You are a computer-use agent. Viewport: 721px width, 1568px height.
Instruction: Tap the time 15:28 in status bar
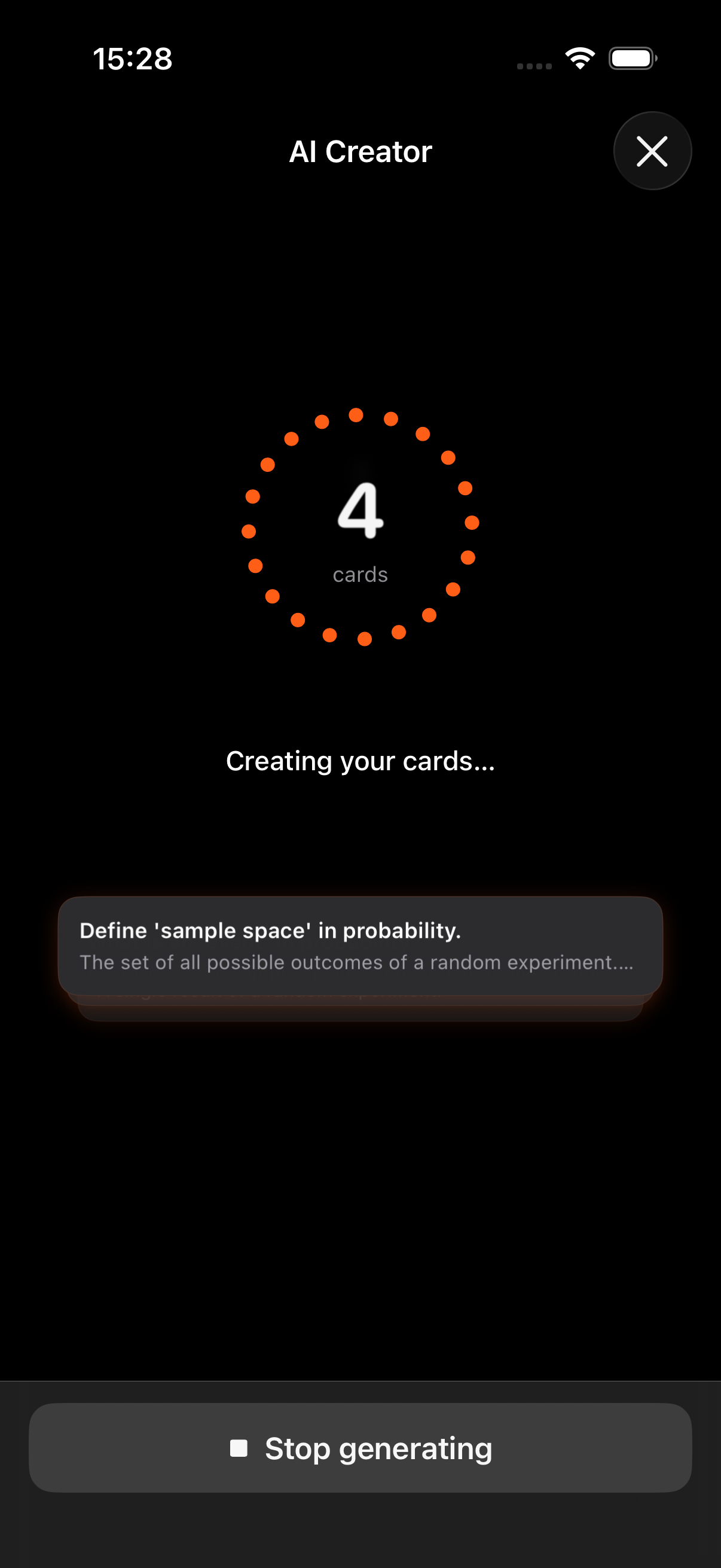pos(134,59)
